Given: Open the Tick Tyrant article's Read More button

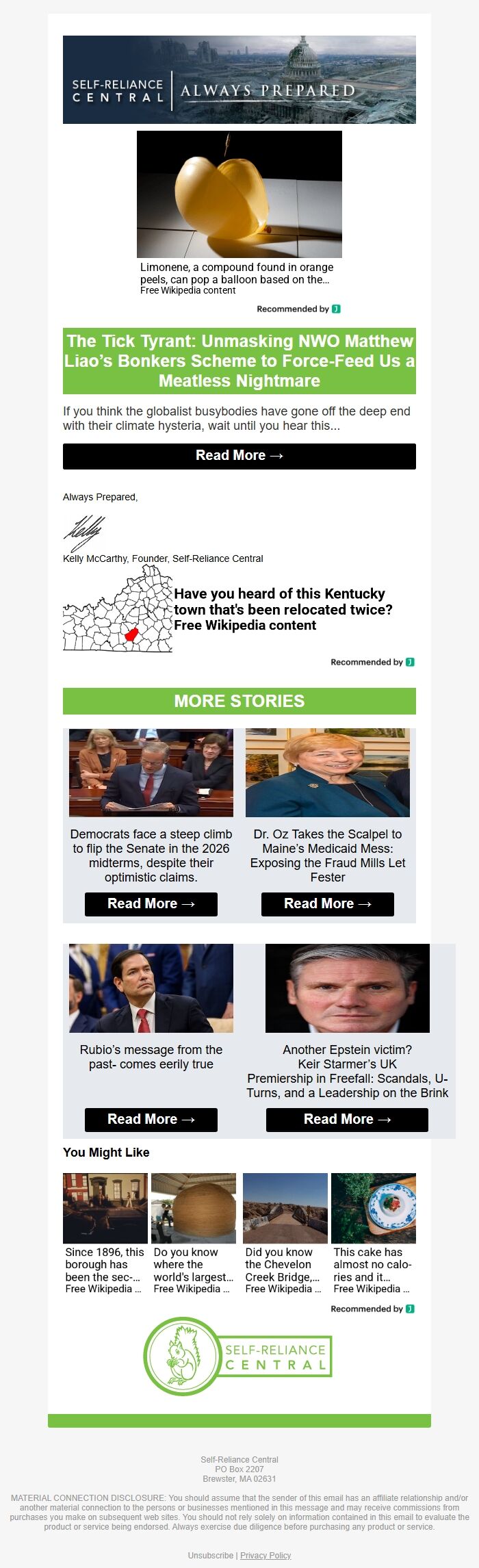Looking at the screenshot, I should tap(239, 456).
